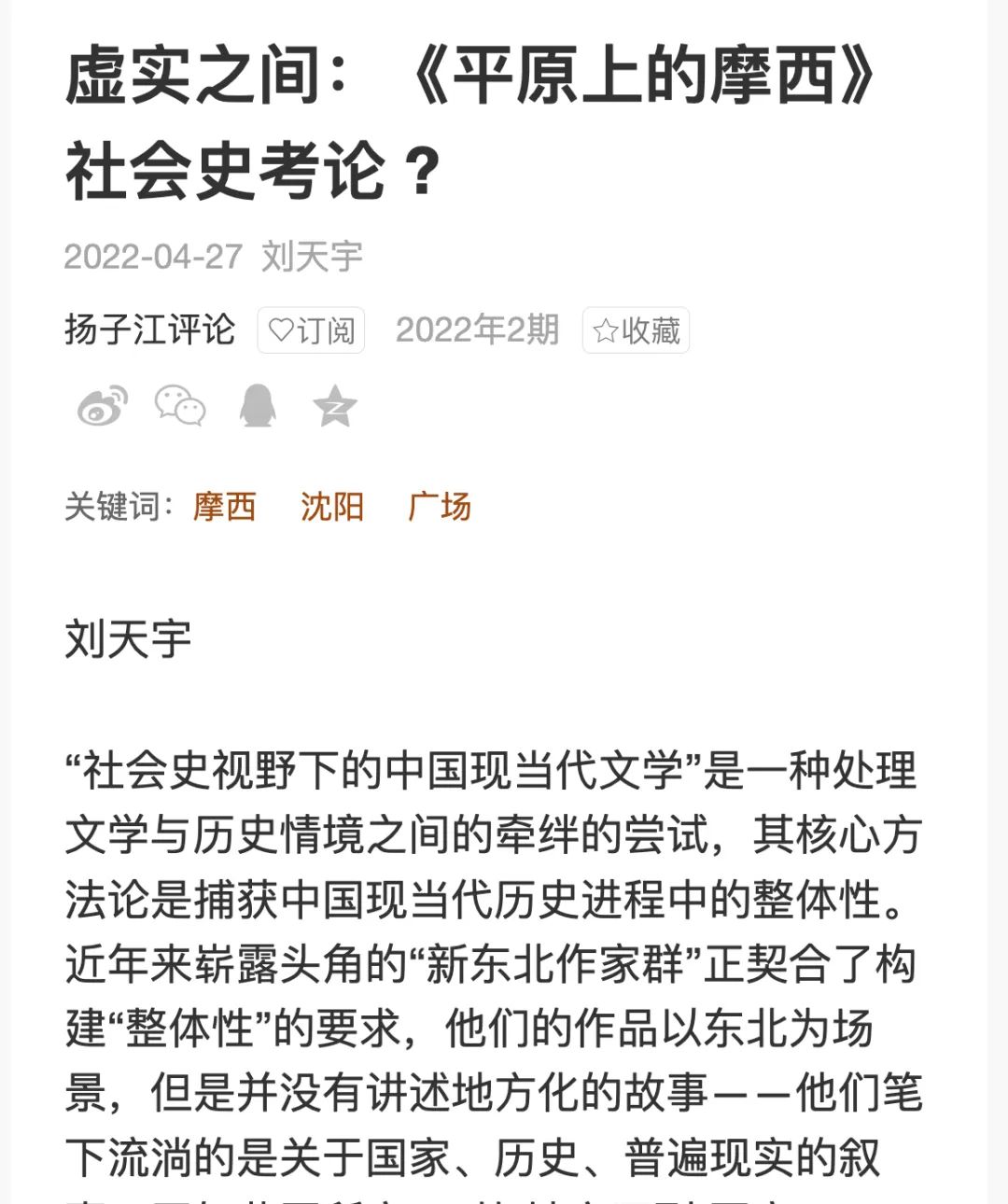View the 2022年2期 issue
This screenshot has width=1008, height=1204.
pyautogui.click(x=477, y=330)
